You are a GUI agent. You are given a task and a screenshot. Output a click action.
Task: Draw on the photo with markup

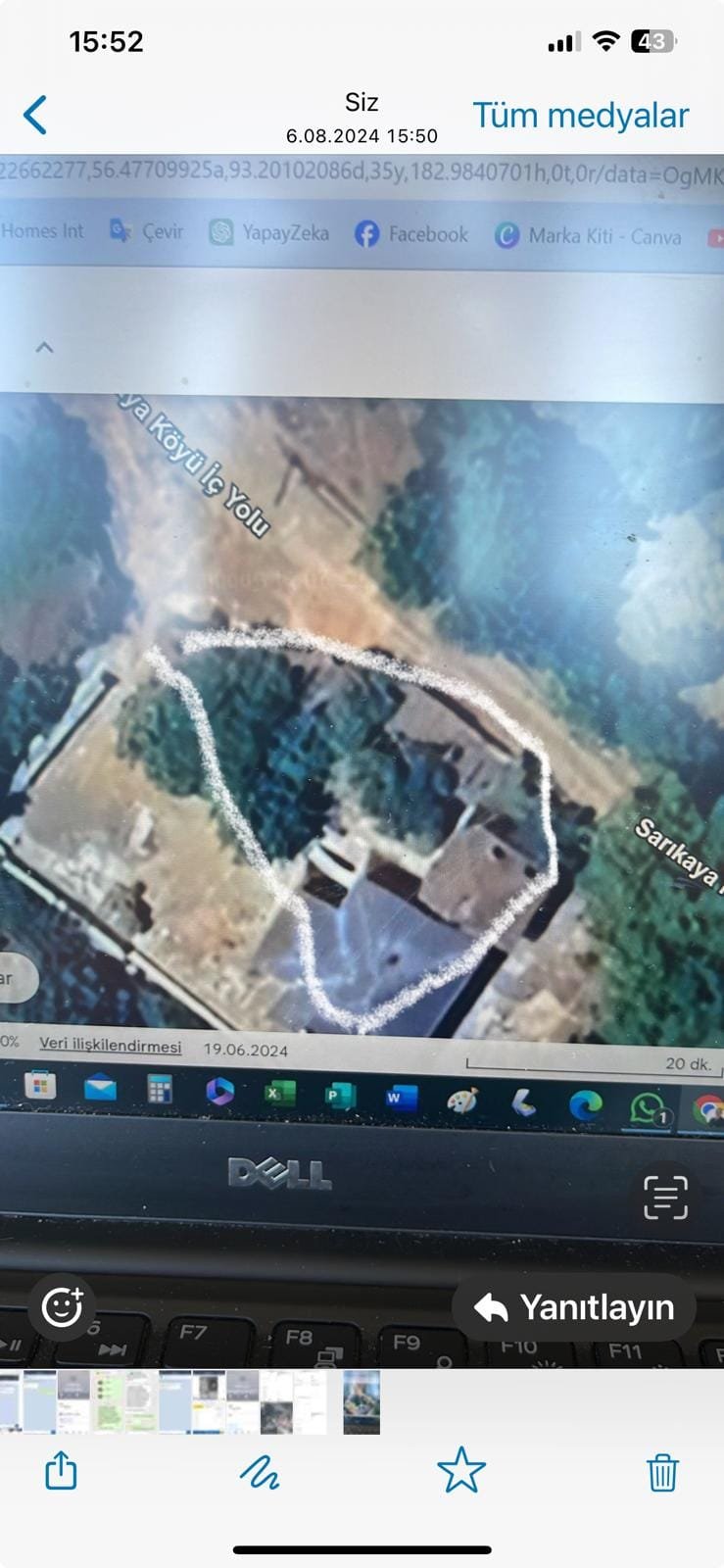click(x=260, y=1471)
